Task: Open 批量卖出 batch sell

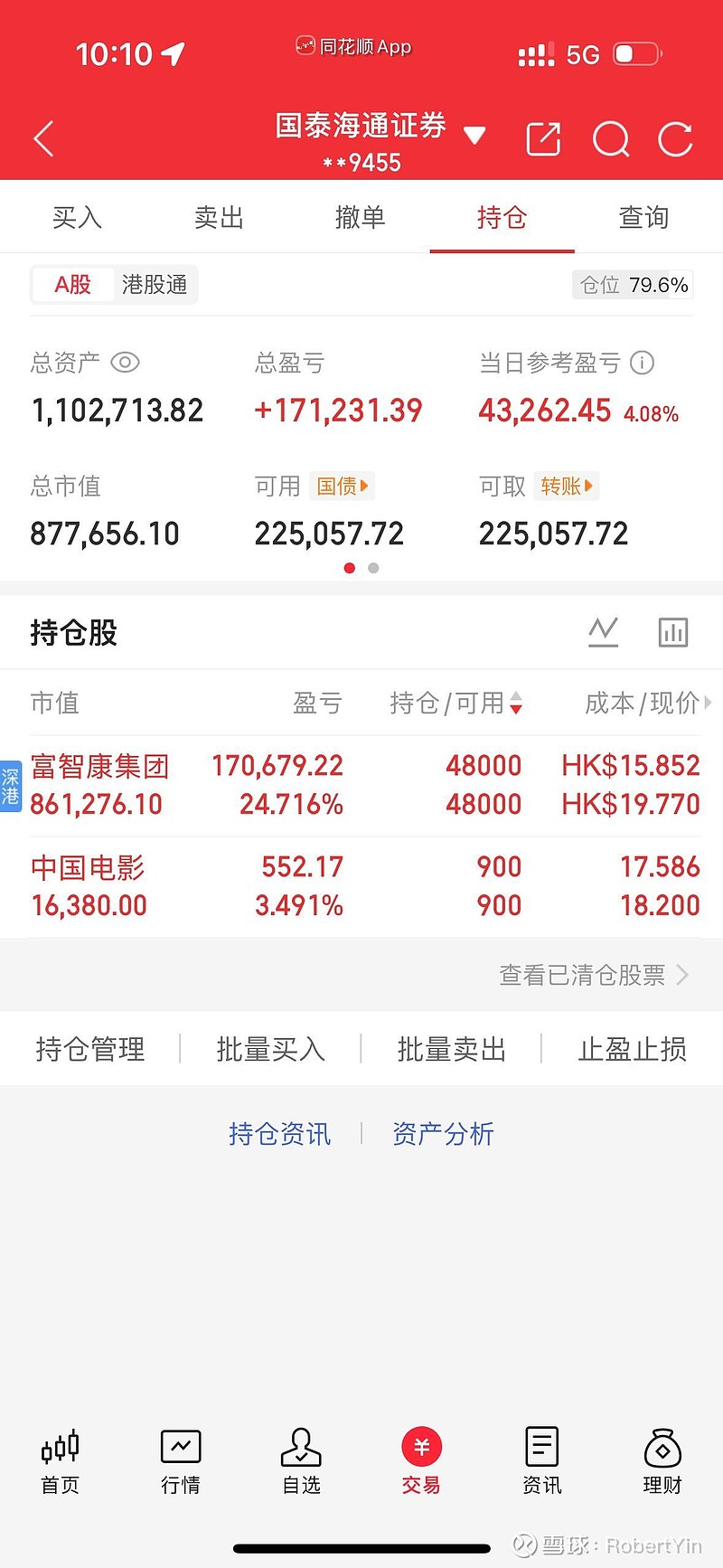Action: (x=451, y=1049)
